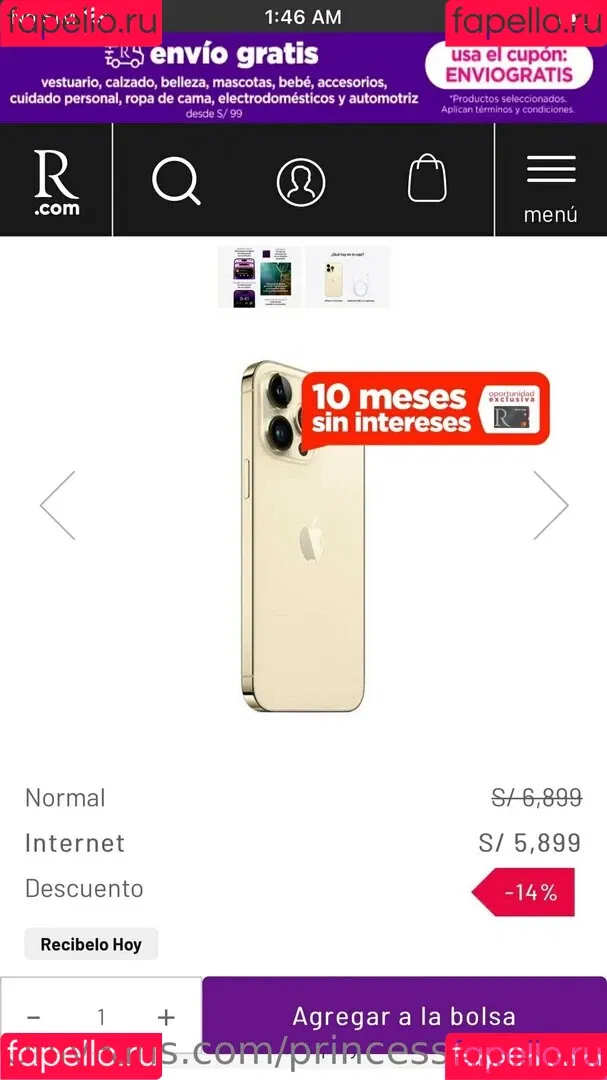Show the next product image arrow
The width and height of the screenshot is (607, 1080).
(551, 505)
